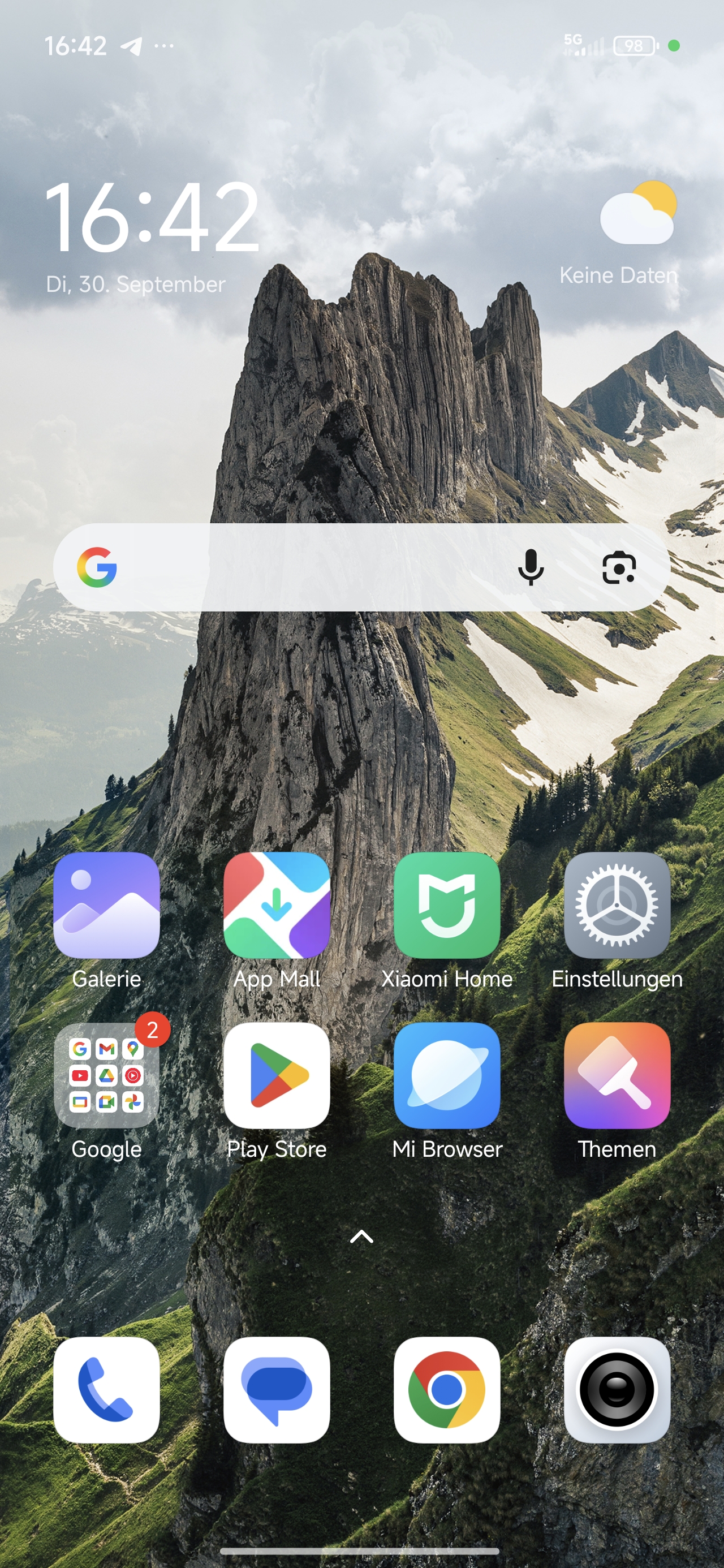Open Mi Browser
The height and width of the screenshot is (1568, 724).
coord(446,1075)
